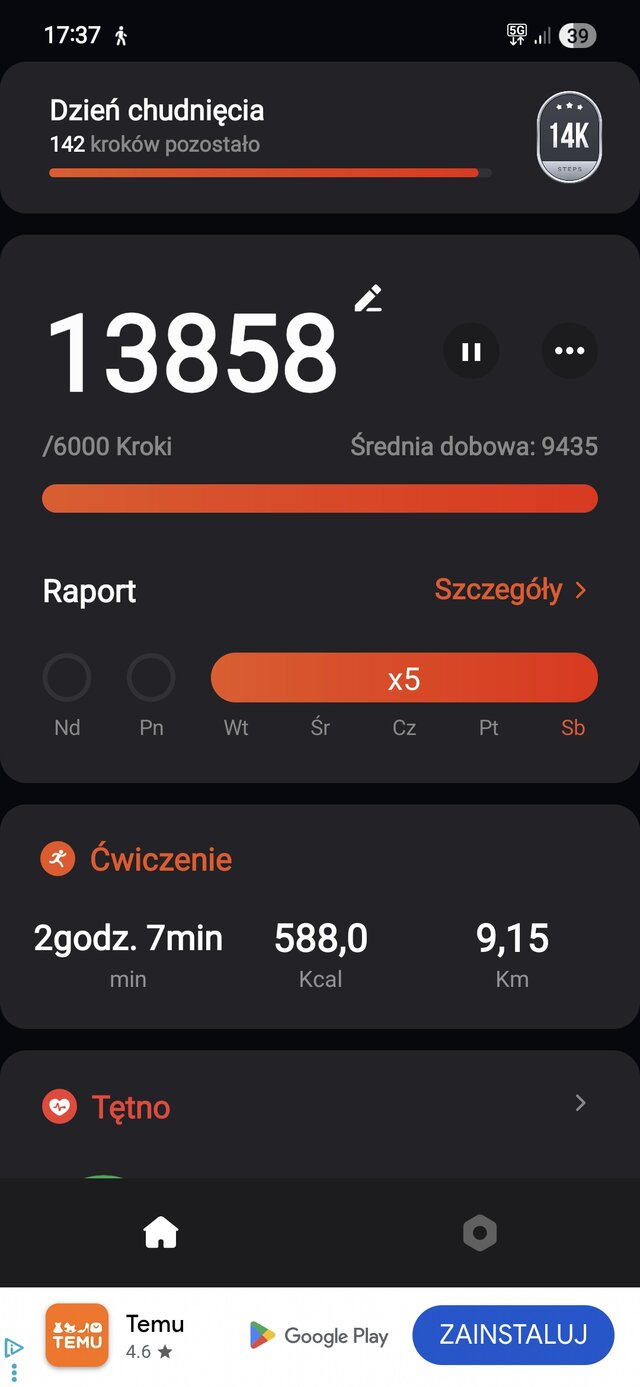
Task: Switch to the hexagon settings tab
Action: point(479,1233)
